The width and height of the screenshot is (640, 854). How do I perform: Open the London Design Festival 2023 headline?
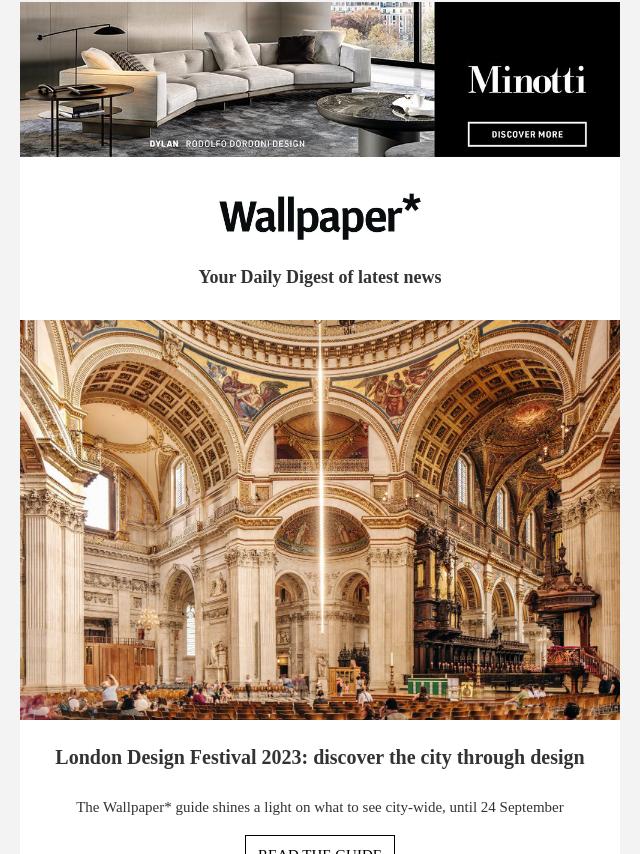tap(320, 757)
